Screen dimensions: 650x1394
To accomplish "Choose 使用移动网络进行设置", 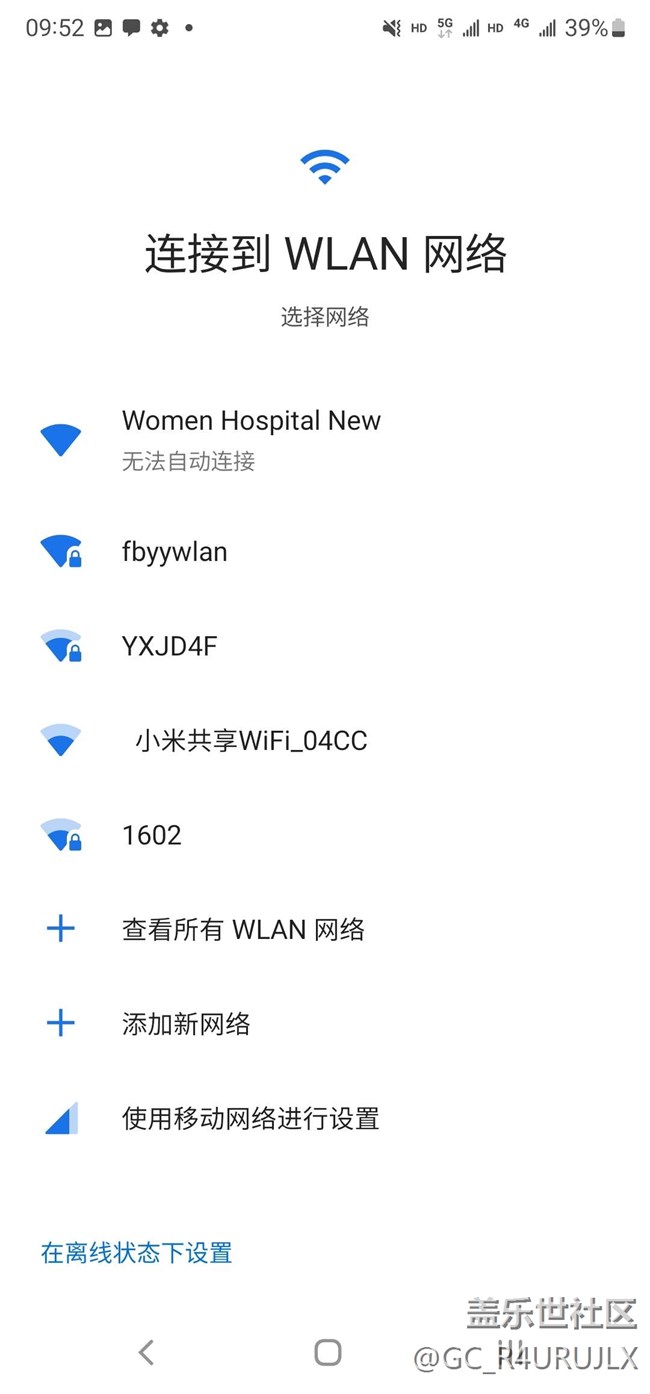I will pos(250,1118).
